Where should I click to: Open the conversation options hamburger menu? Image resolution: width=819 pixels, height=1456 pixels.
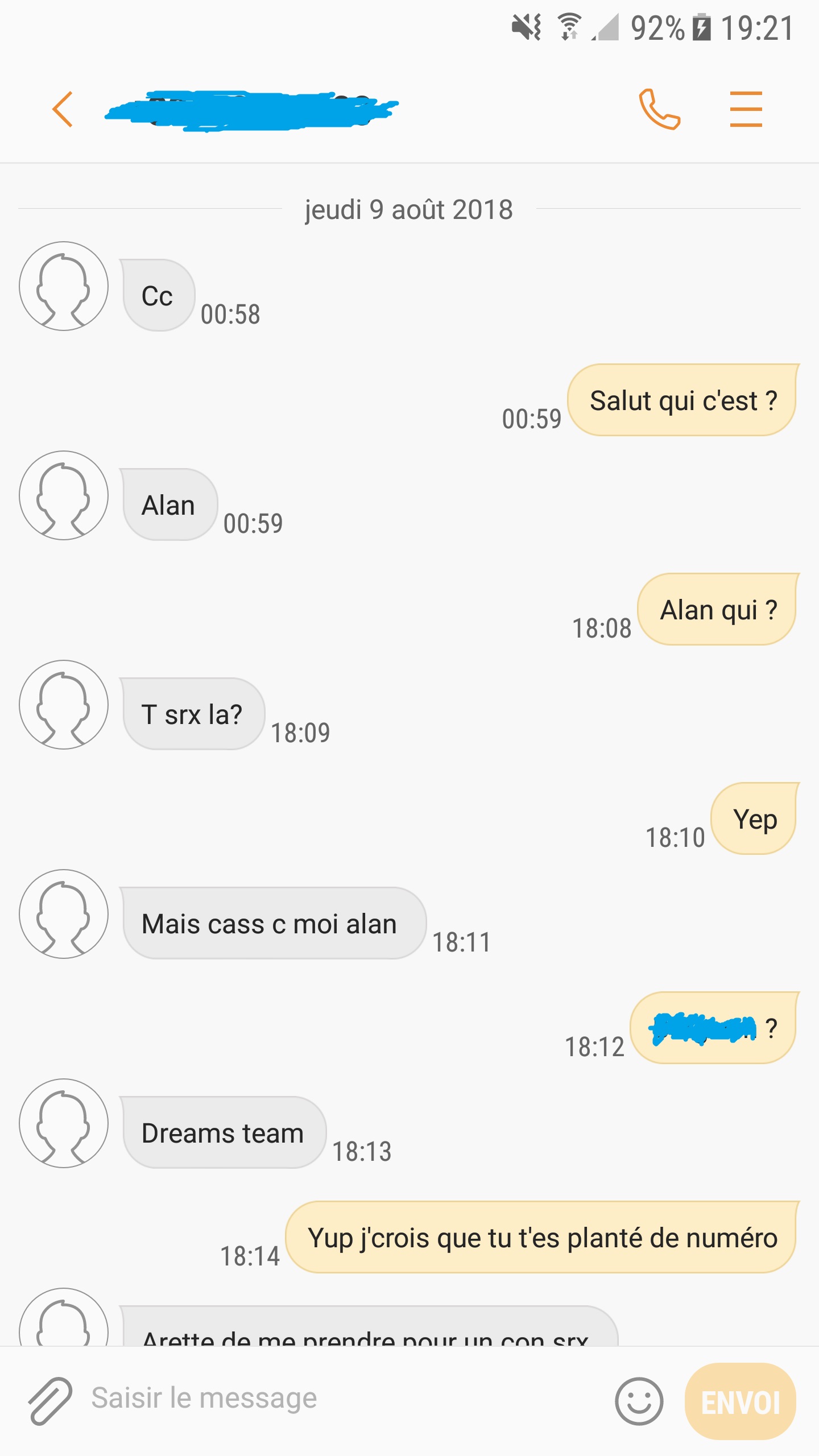(x=746, y=108)
